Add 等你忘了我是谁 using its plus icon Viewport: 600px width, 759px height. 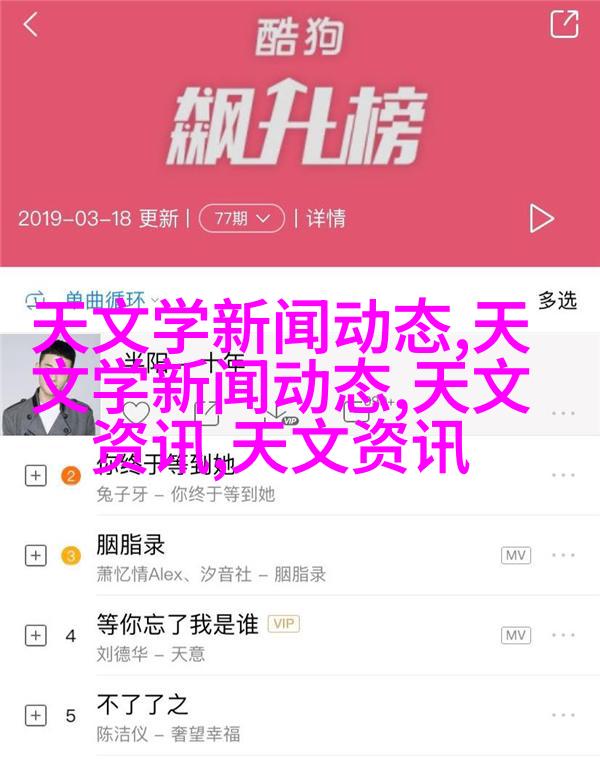(35, 635)
